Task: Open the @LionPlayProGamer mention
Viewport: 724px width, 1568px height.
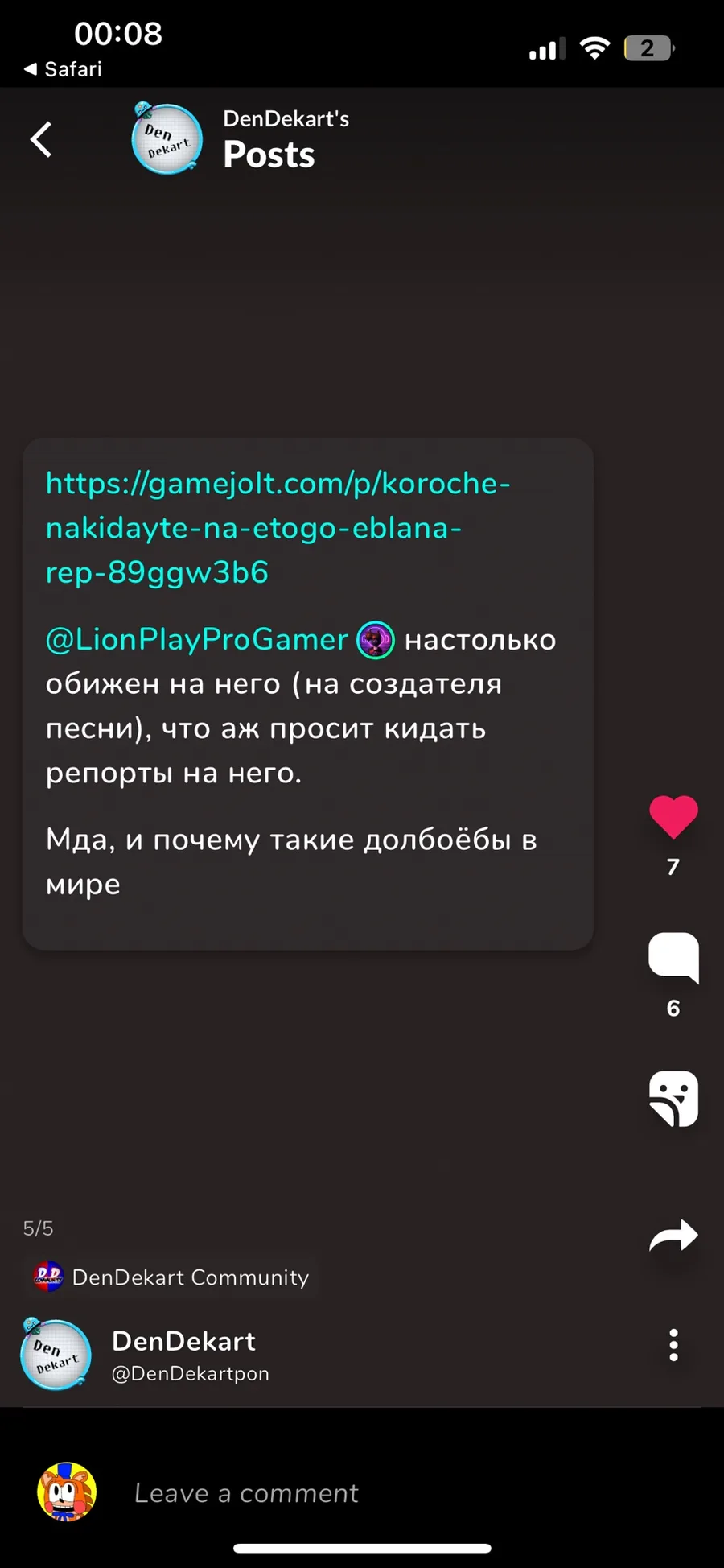Action: 197,640
